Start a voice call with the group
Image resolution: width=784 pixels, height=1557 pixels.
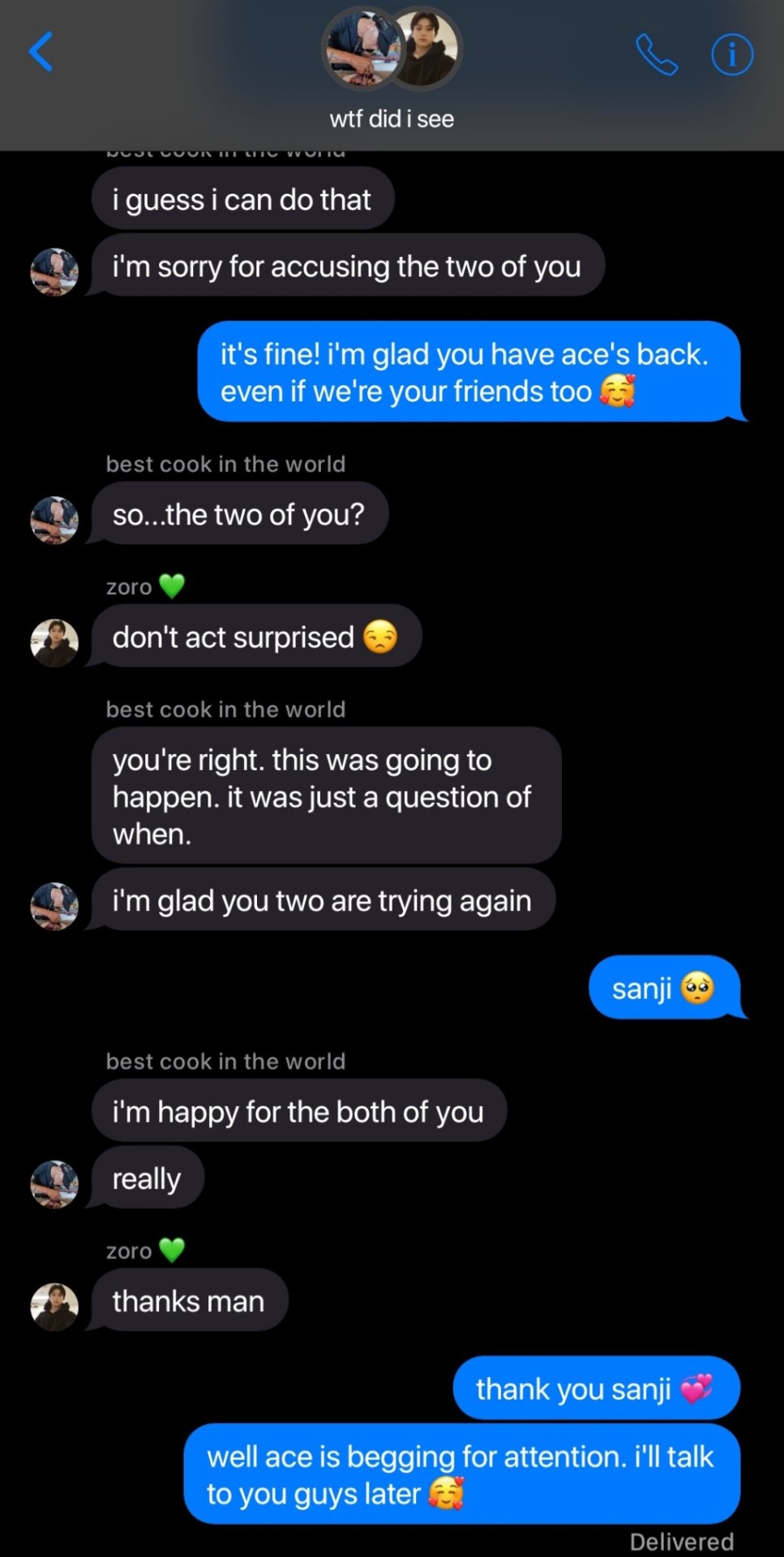tap(656, 54)
